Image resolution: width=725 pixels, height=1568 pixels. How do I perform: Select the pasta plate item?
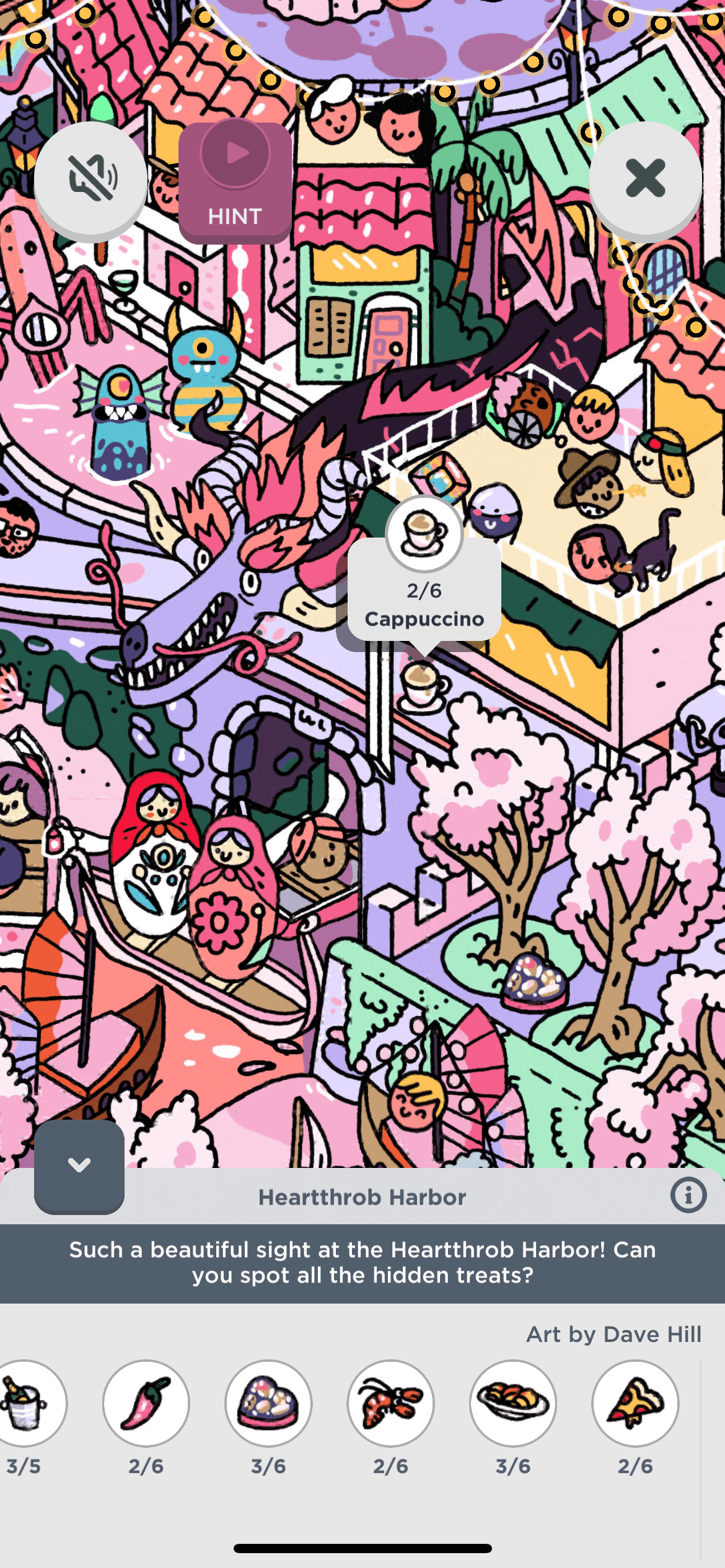click(512, 1403)
